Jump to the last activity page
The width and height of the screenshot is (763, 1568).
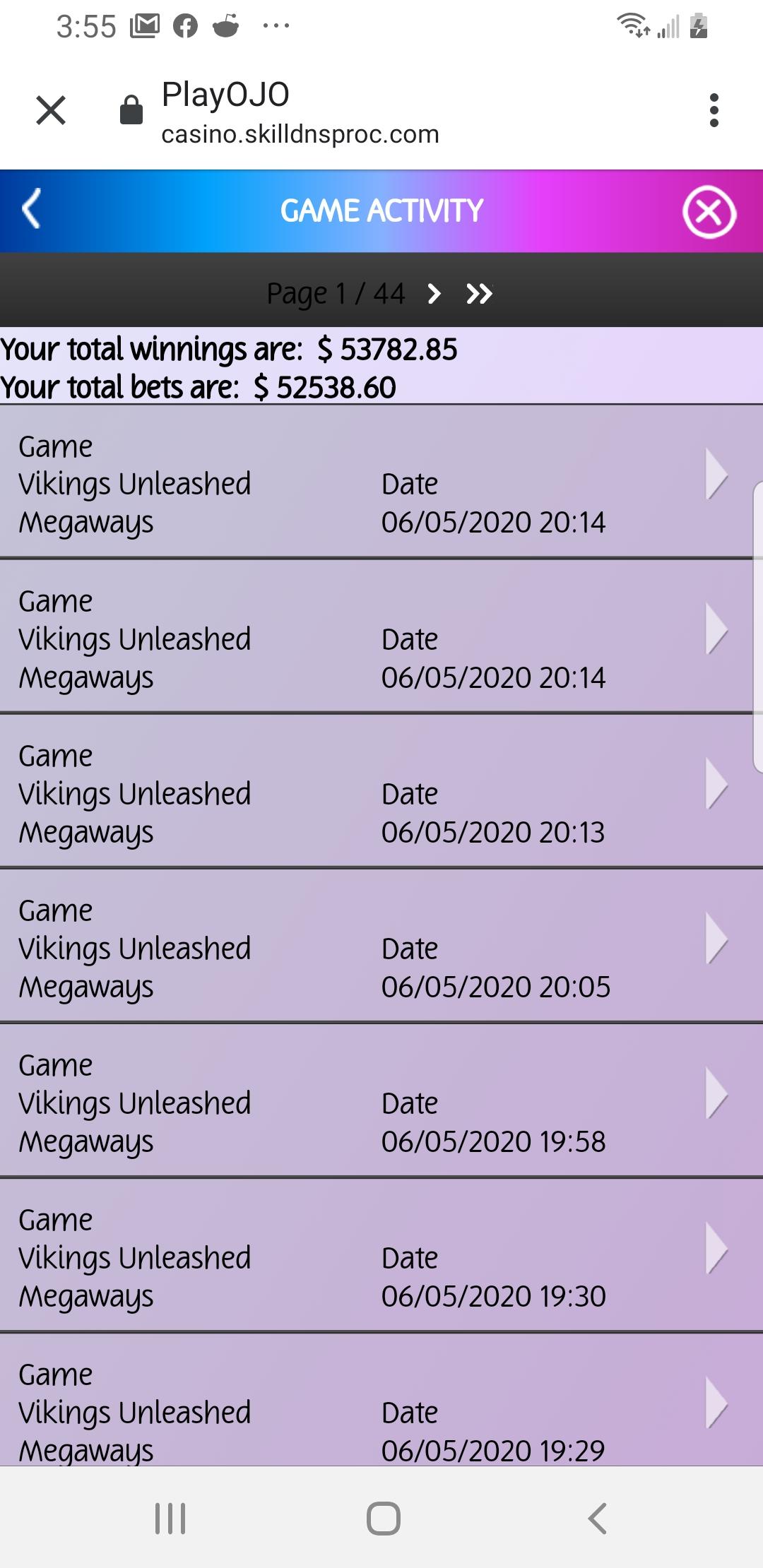tap(480, 293)
